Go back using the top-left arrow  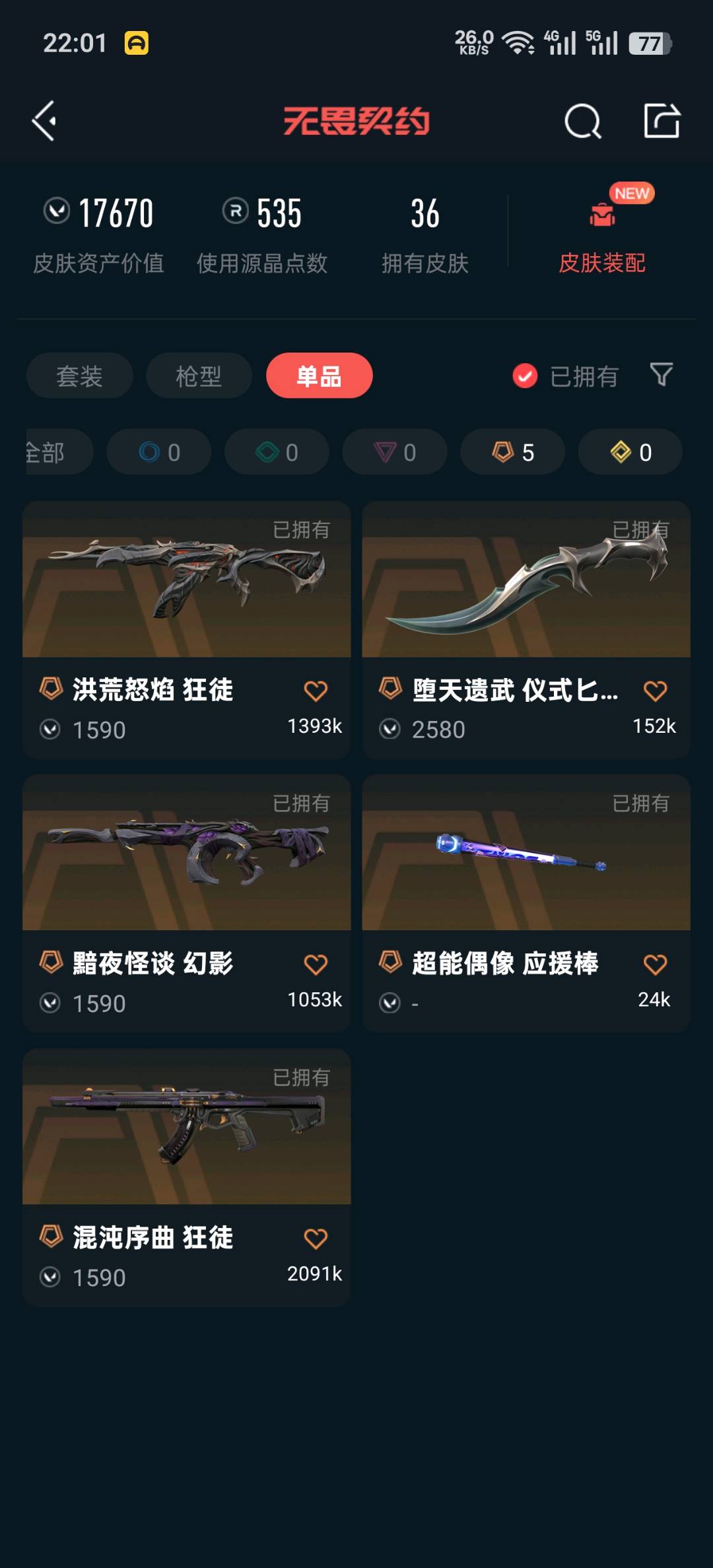pos(44,121)
